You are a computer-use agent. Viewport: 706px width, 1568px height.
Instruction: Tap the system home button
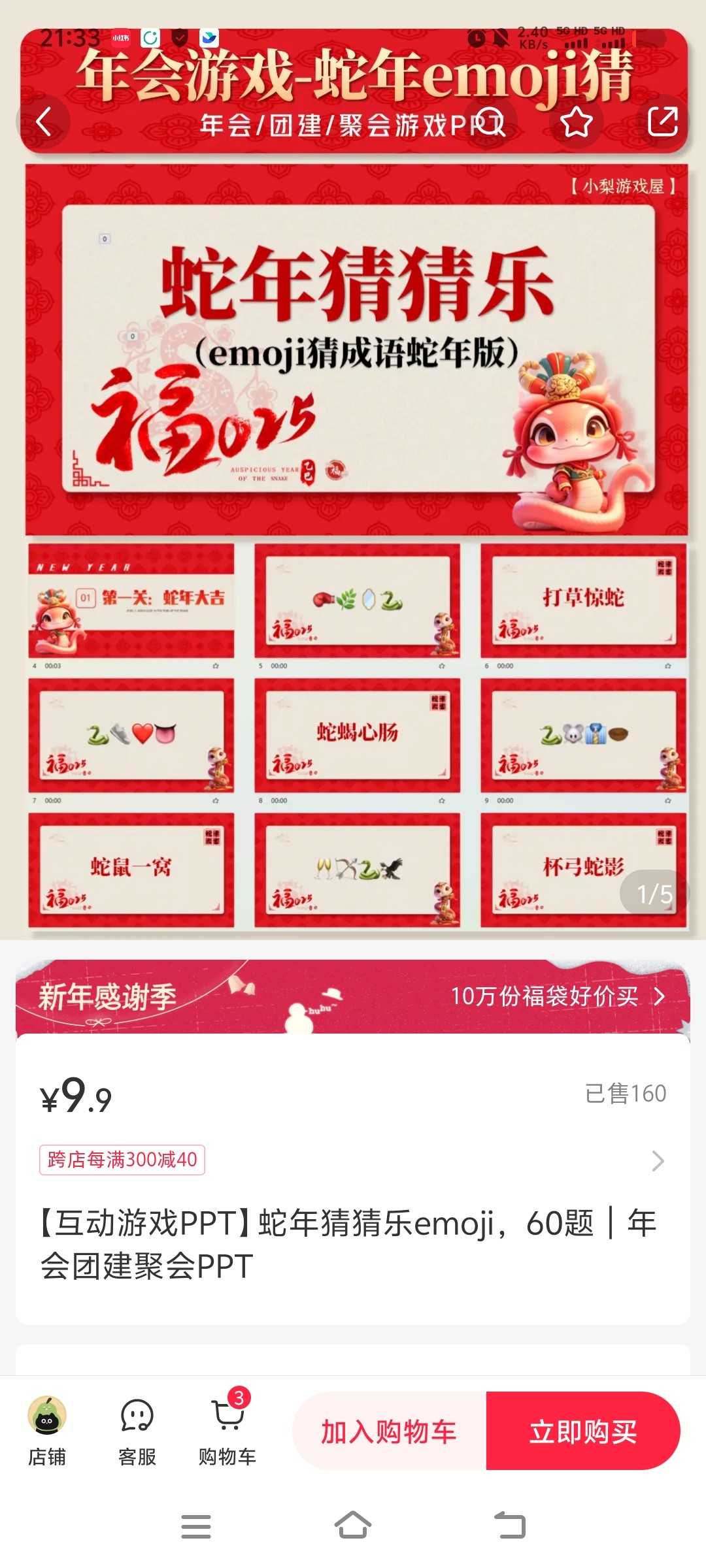click(x=353, y=1526)
